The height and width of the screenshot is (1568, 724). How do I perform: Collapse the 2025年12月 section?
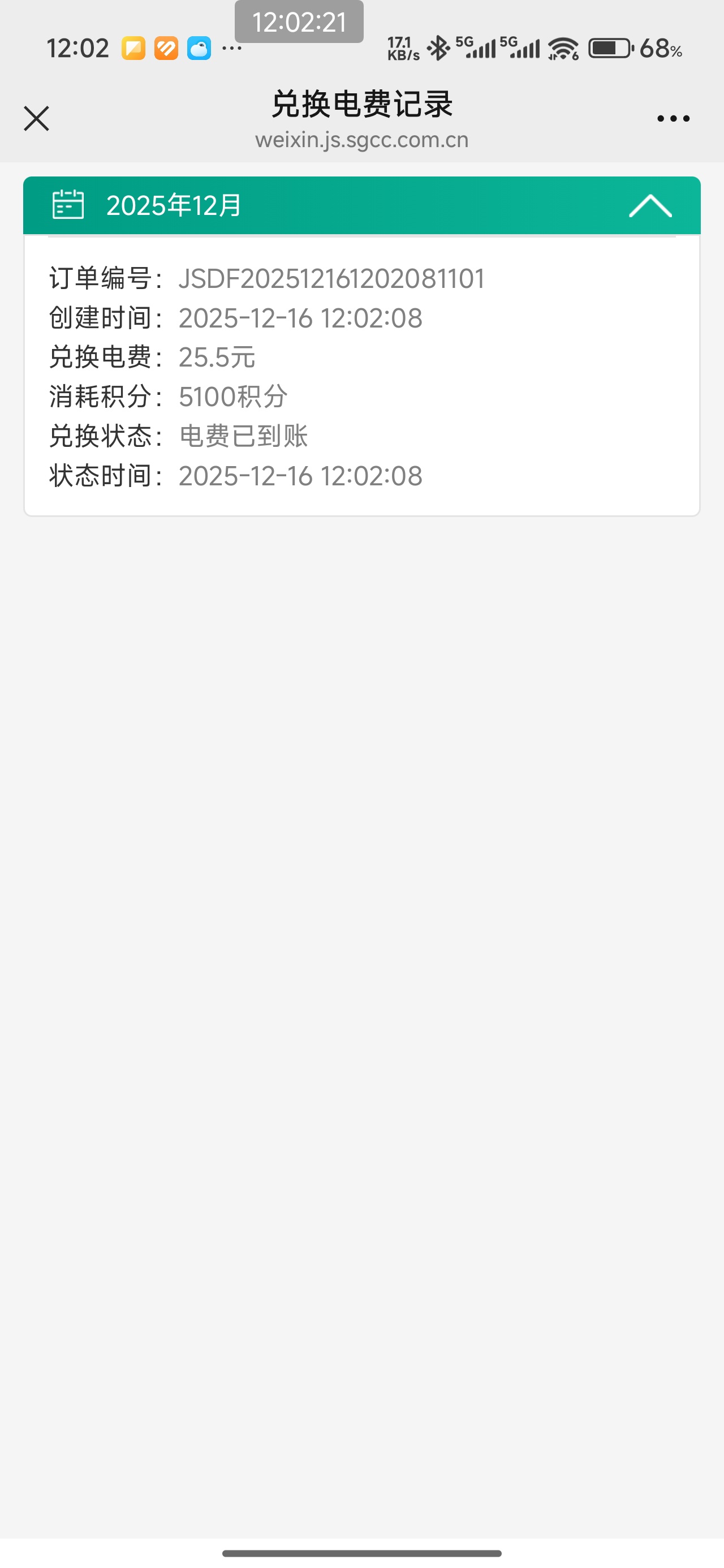pos(650,206)
